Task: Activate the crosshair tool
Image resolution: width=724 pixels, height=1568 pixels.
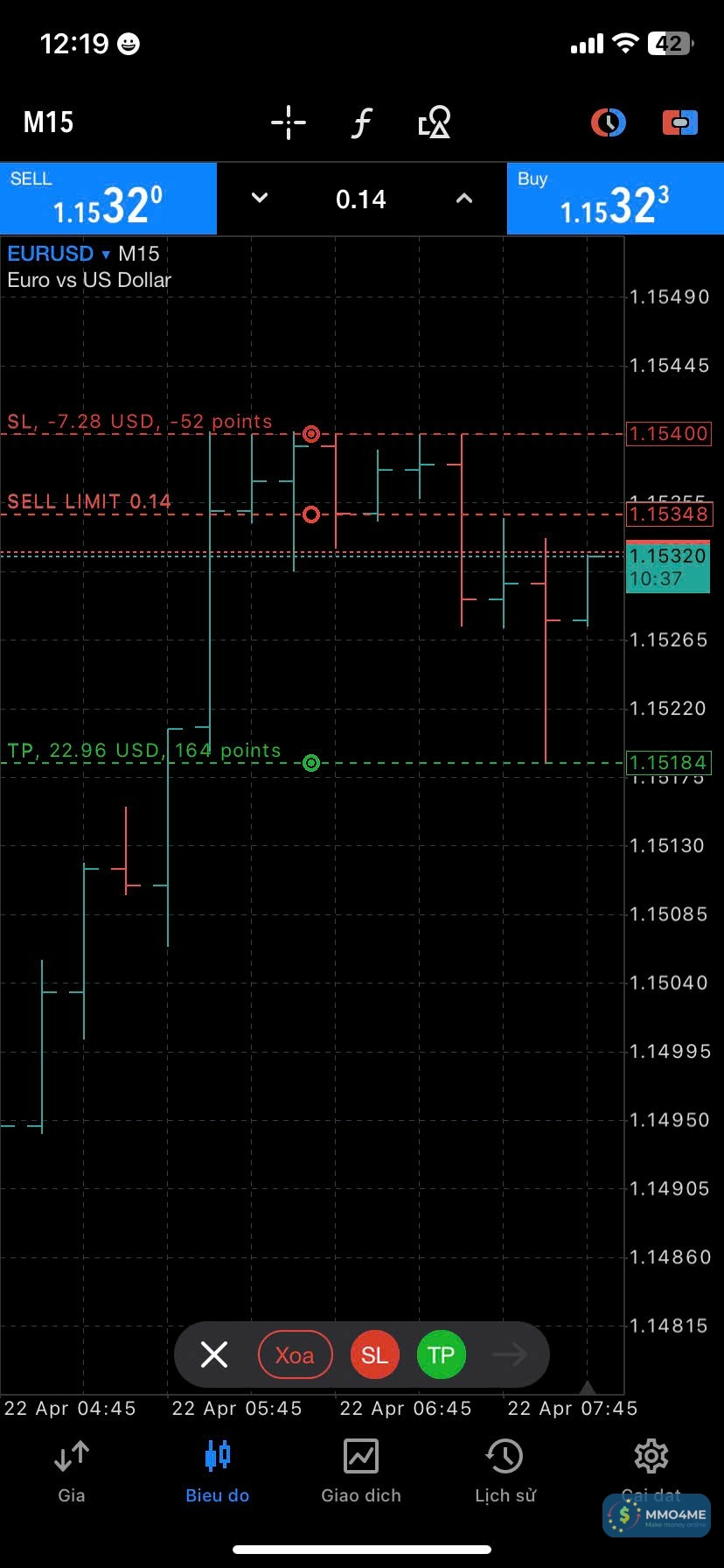Action: pos(288,122)
